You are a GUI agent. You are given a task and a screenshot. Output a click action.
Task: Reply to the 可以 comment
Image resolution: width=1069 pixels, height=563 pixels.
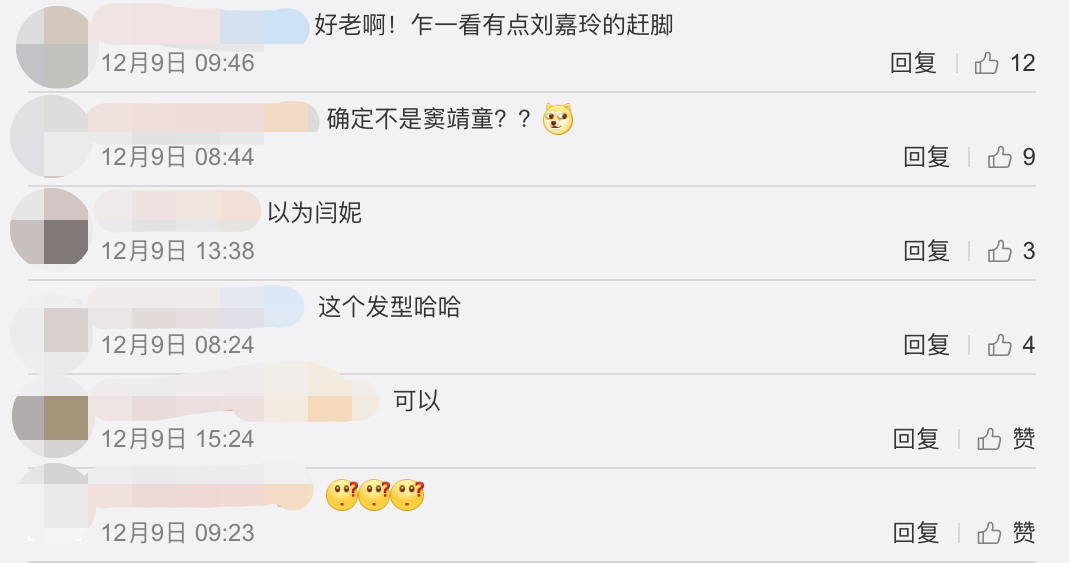point(916,439)
